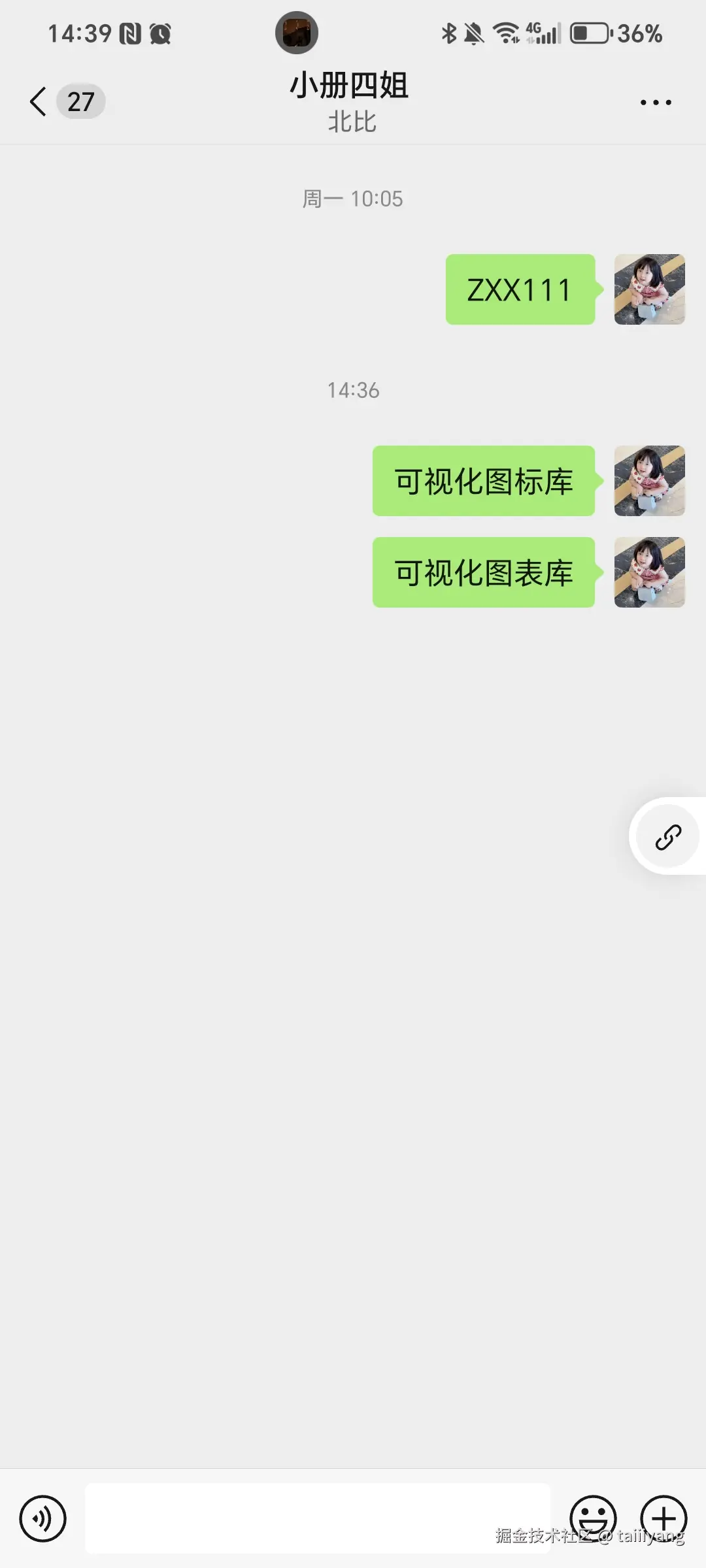Viewport: 706px width, 1568px height.
Task: Open avatar beside 可视化图标库 message
Action: click(x=649, y=481)
